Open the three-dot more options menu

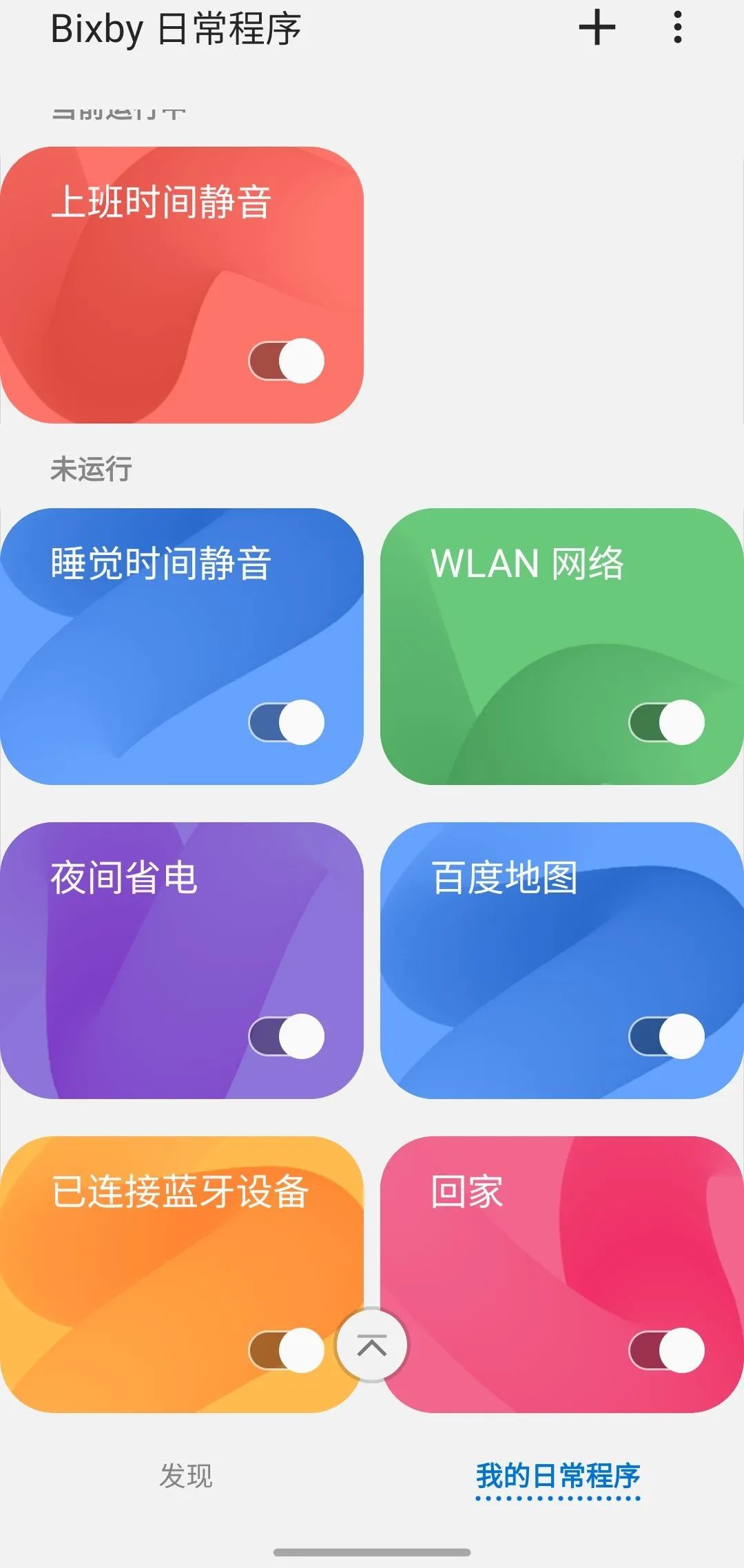click(678, 29)
